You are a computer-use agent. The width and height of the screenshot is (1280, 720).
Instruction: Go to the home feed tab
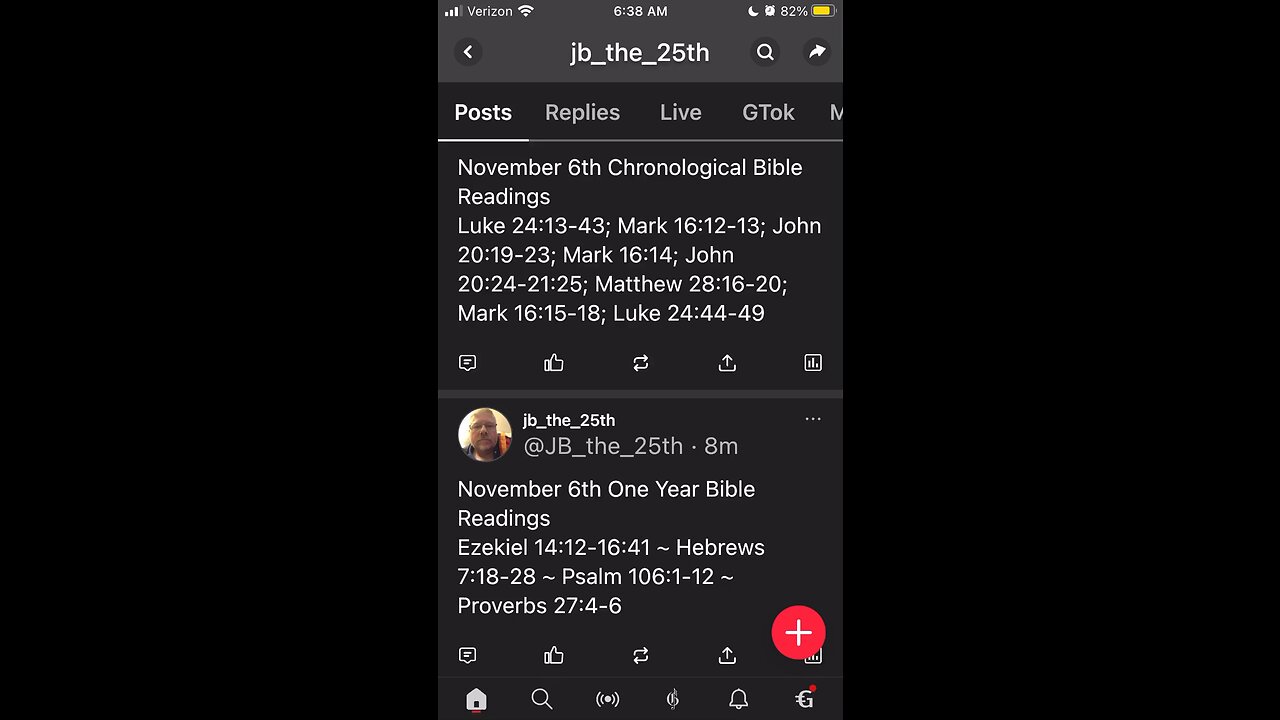point(476,699)
